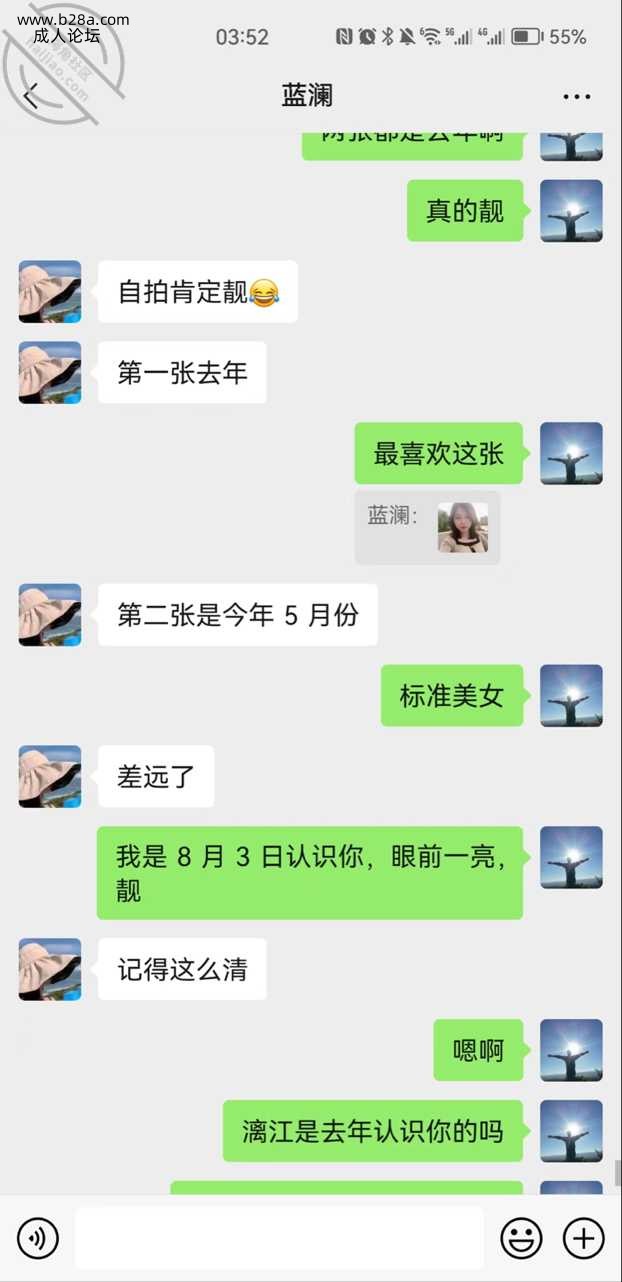622x1282 pixels.
Task: Go back from the 蓝澜 chat
Action: click(30, 96)
